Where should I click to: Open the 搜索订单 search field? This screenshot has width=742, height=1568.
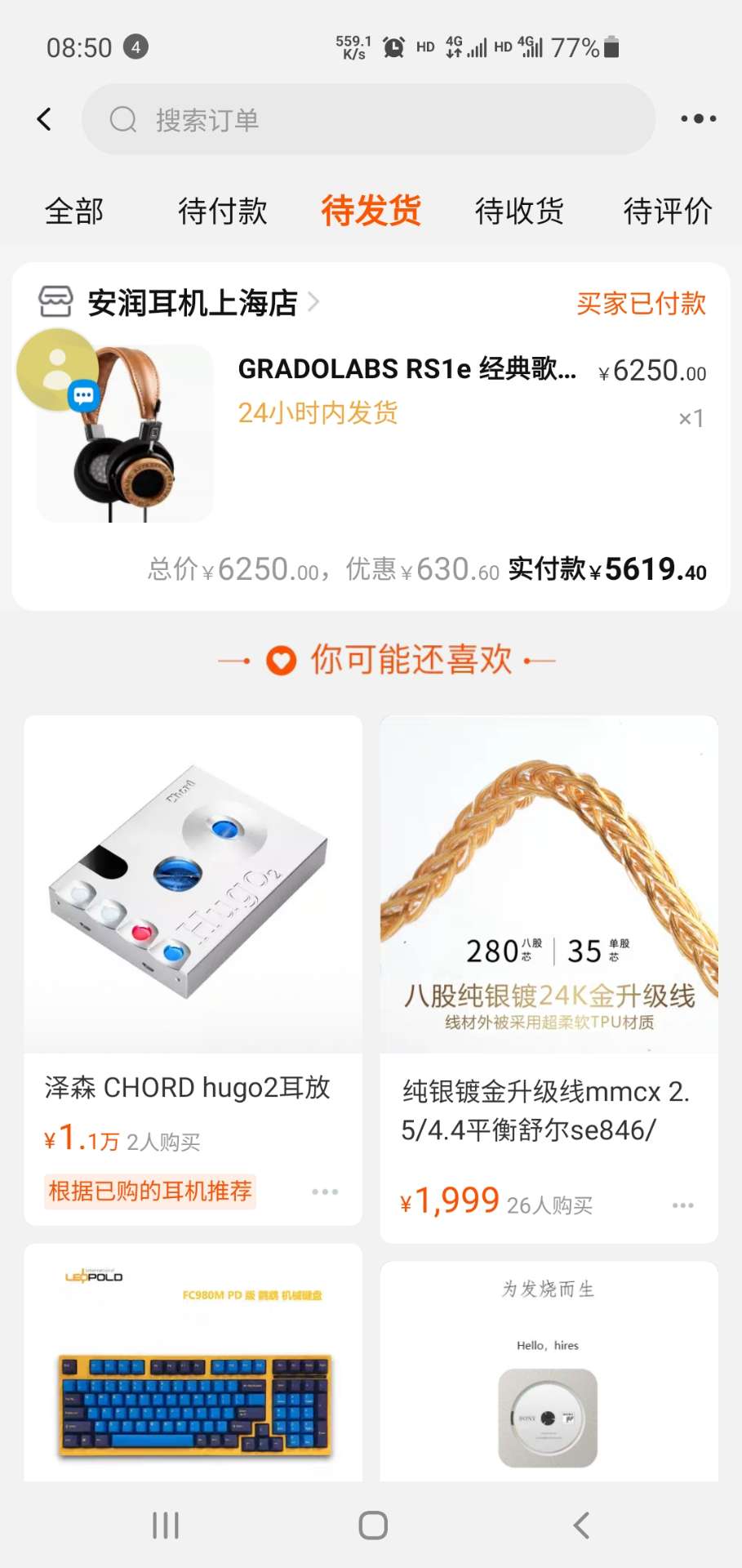[368, 119]
